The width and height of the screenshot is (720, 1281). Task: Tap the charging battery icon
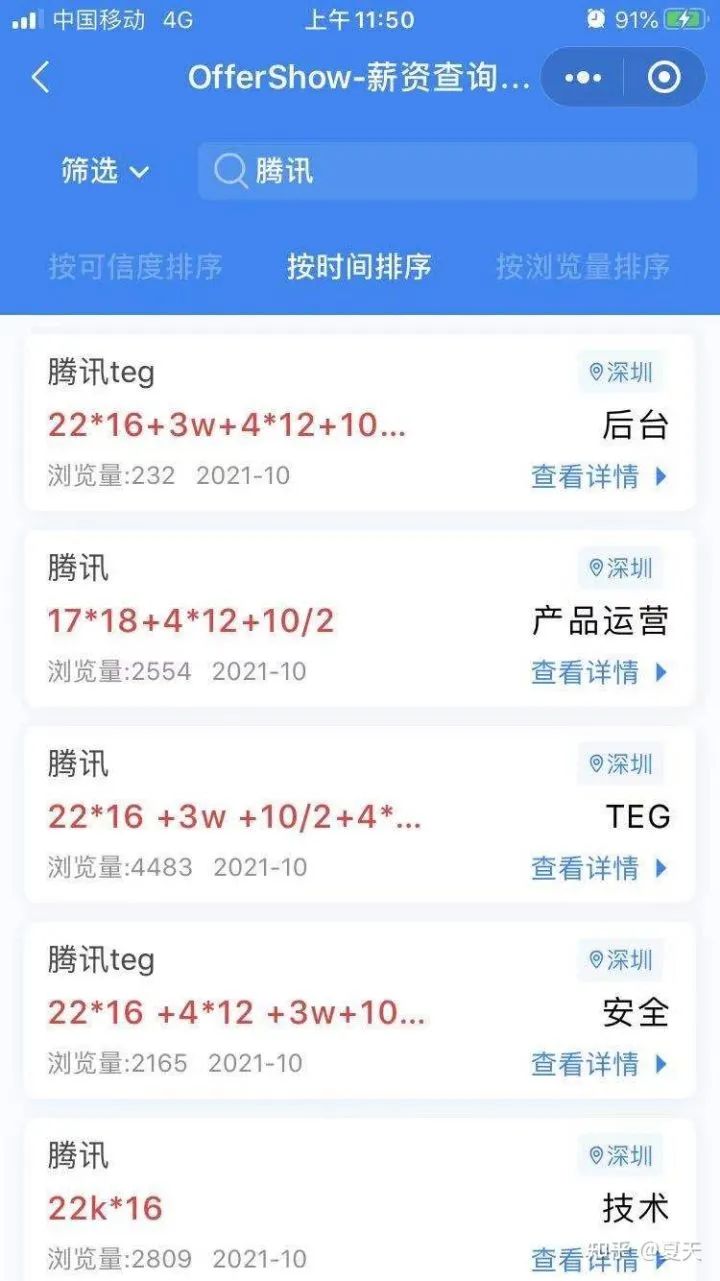[681, 17]
